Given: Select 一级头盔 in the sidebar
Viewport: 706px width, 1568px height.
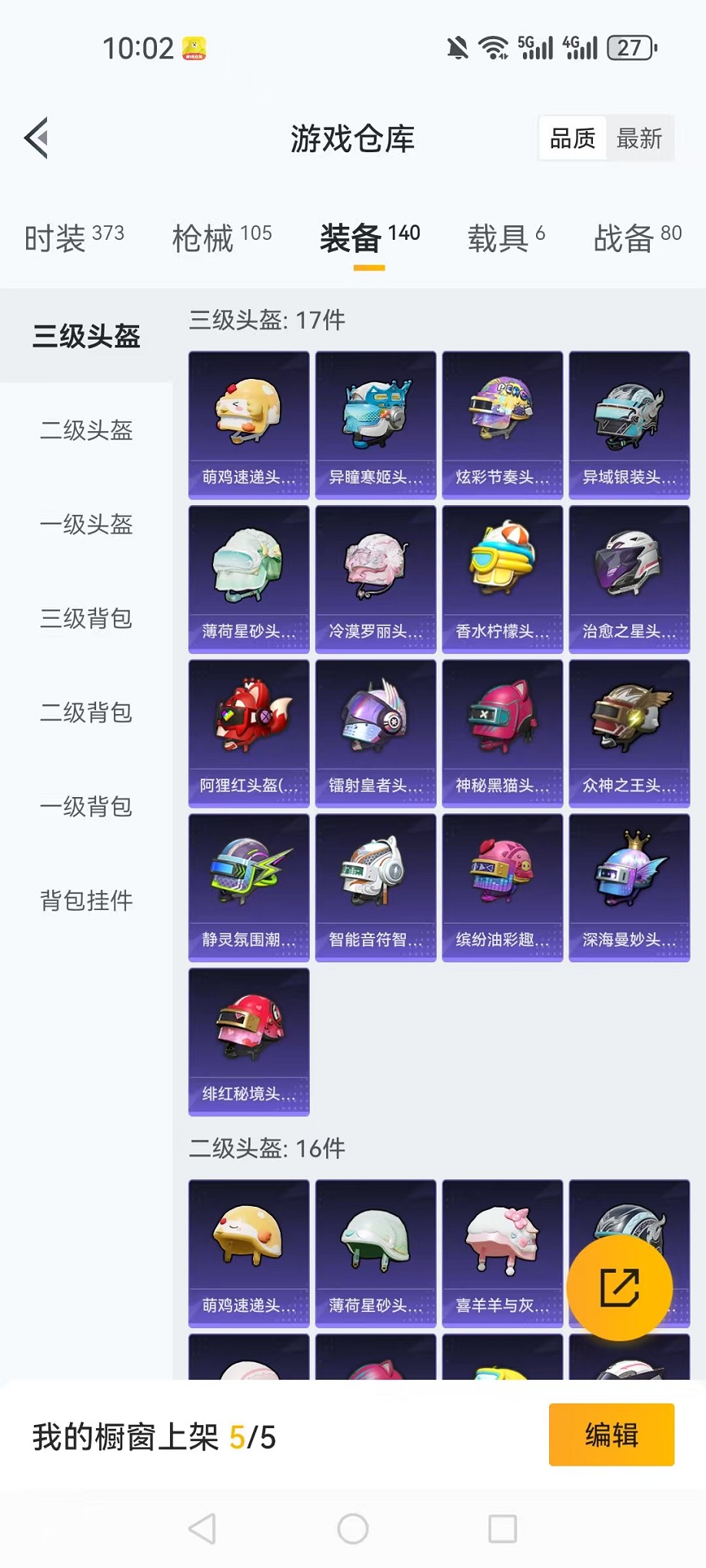Looking at the screenshot, I should 86,524.
